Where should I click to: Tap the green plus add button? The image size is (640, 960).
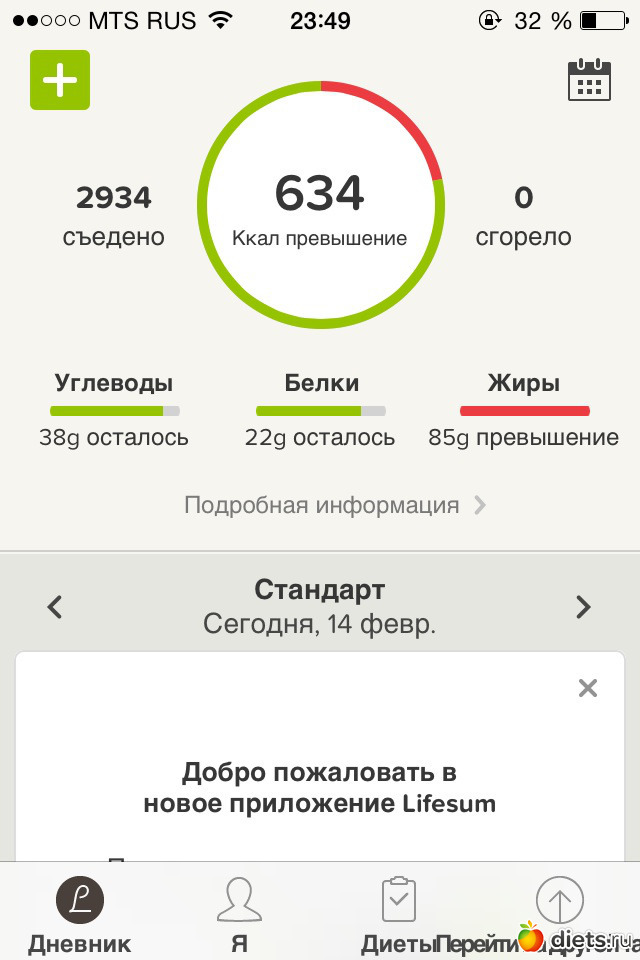click(x=60, y=80)
